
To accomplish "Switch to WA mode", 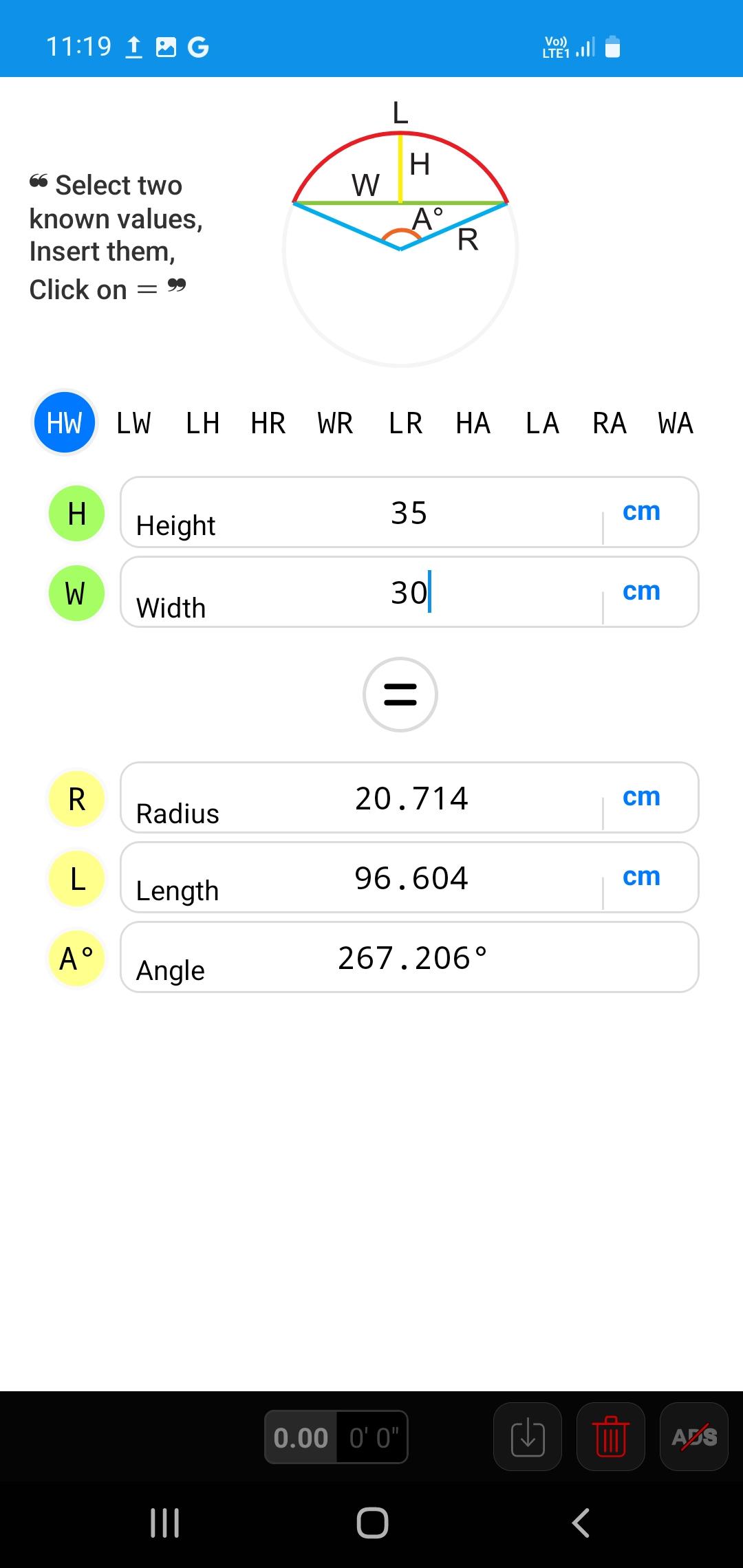I will 676,423.
